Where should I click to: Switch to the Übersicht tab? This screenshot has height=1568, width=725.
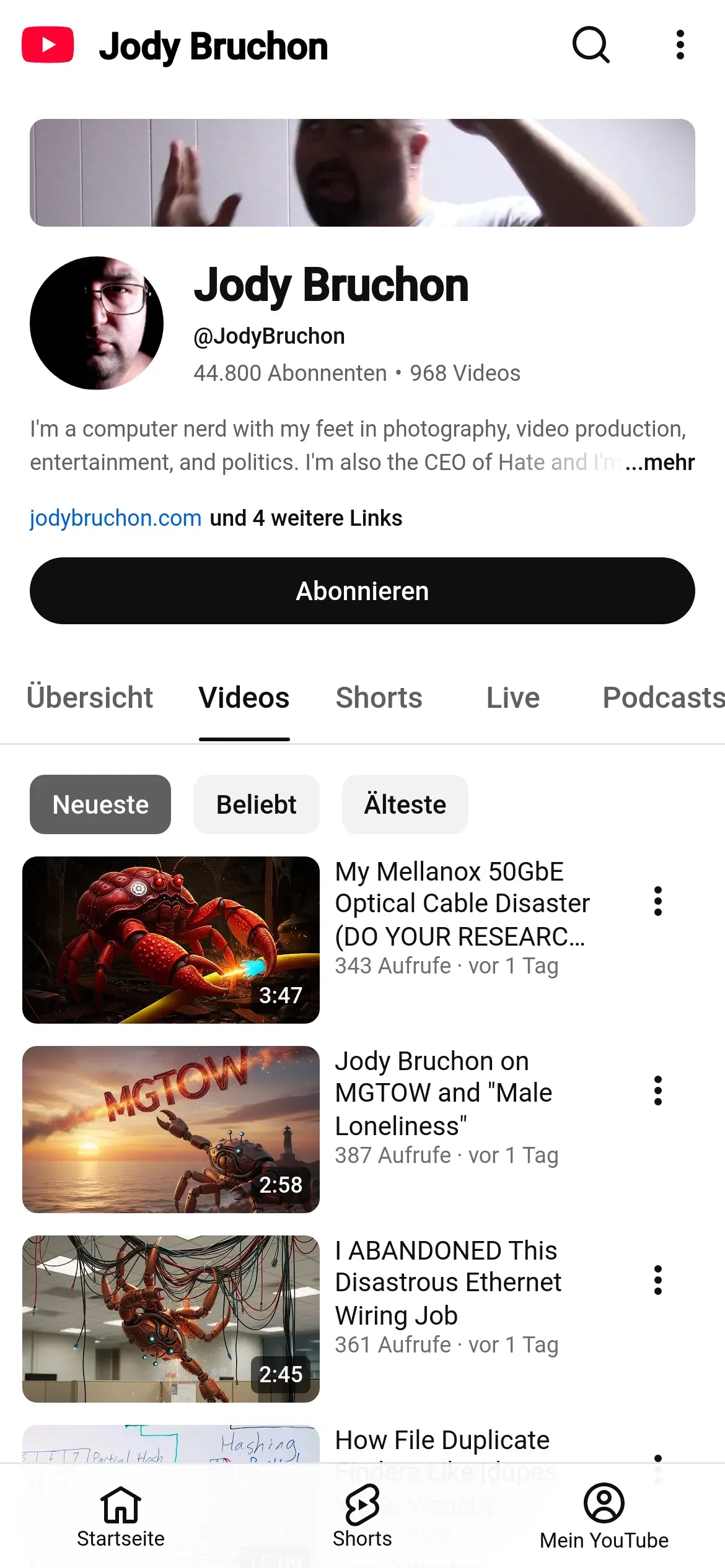90,698
